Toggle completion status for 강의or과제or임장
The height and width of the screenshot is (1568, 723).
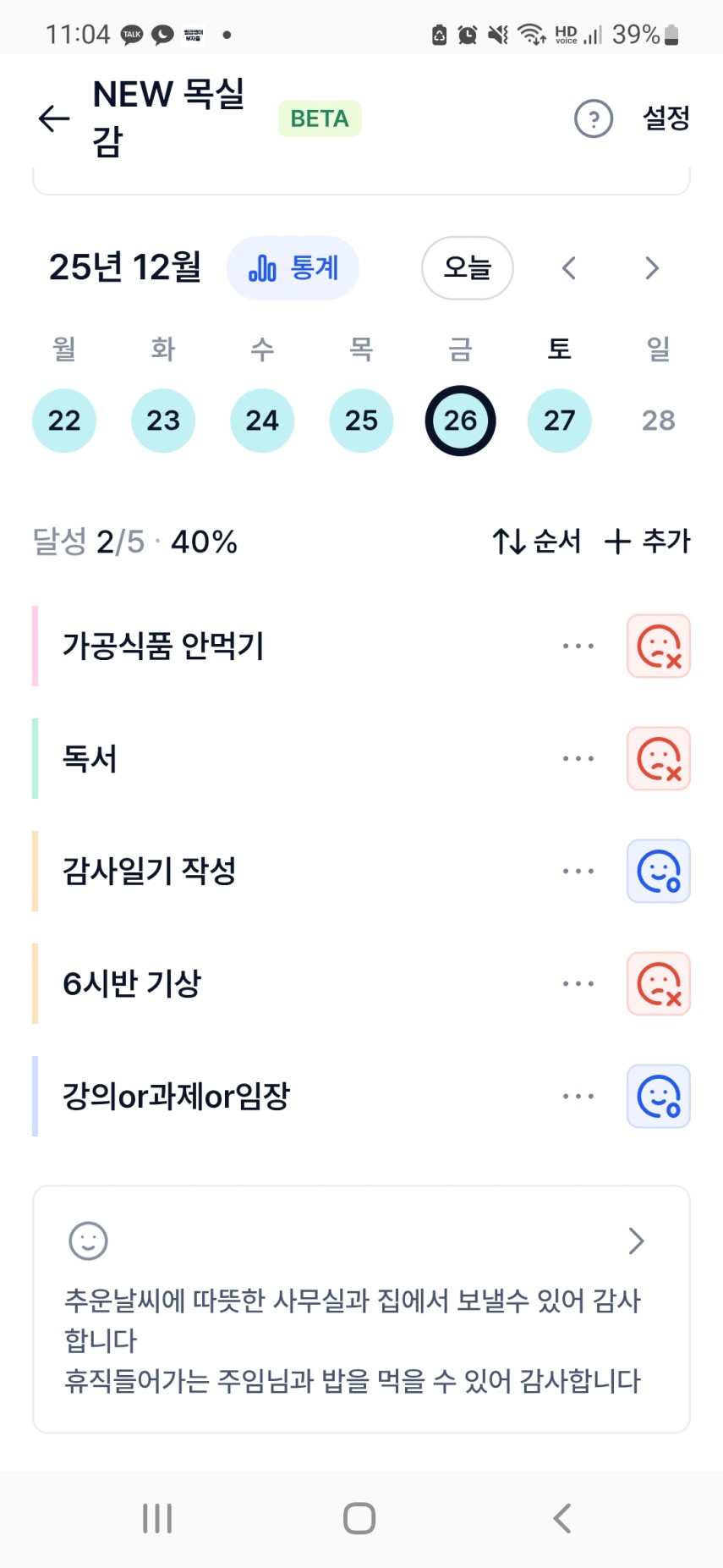(659, 1097)
